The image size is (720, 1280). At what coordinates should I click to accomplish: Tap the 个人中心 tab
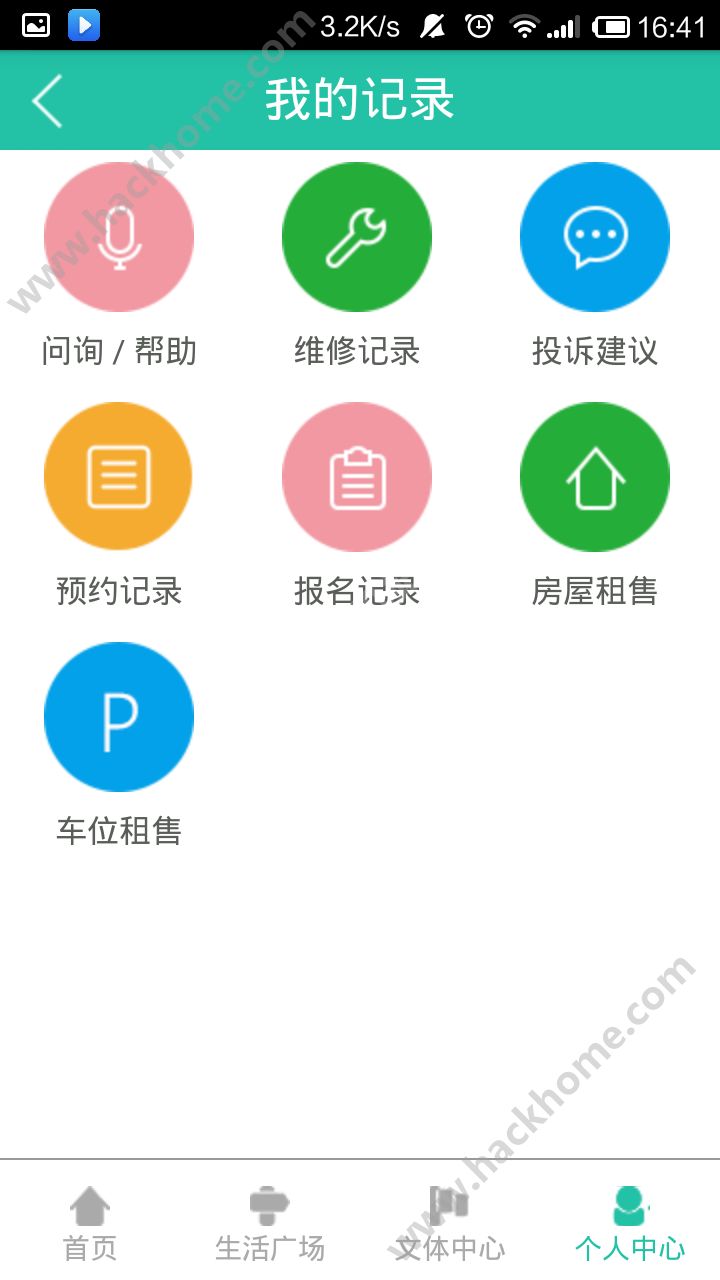[x=630, y=1222]
